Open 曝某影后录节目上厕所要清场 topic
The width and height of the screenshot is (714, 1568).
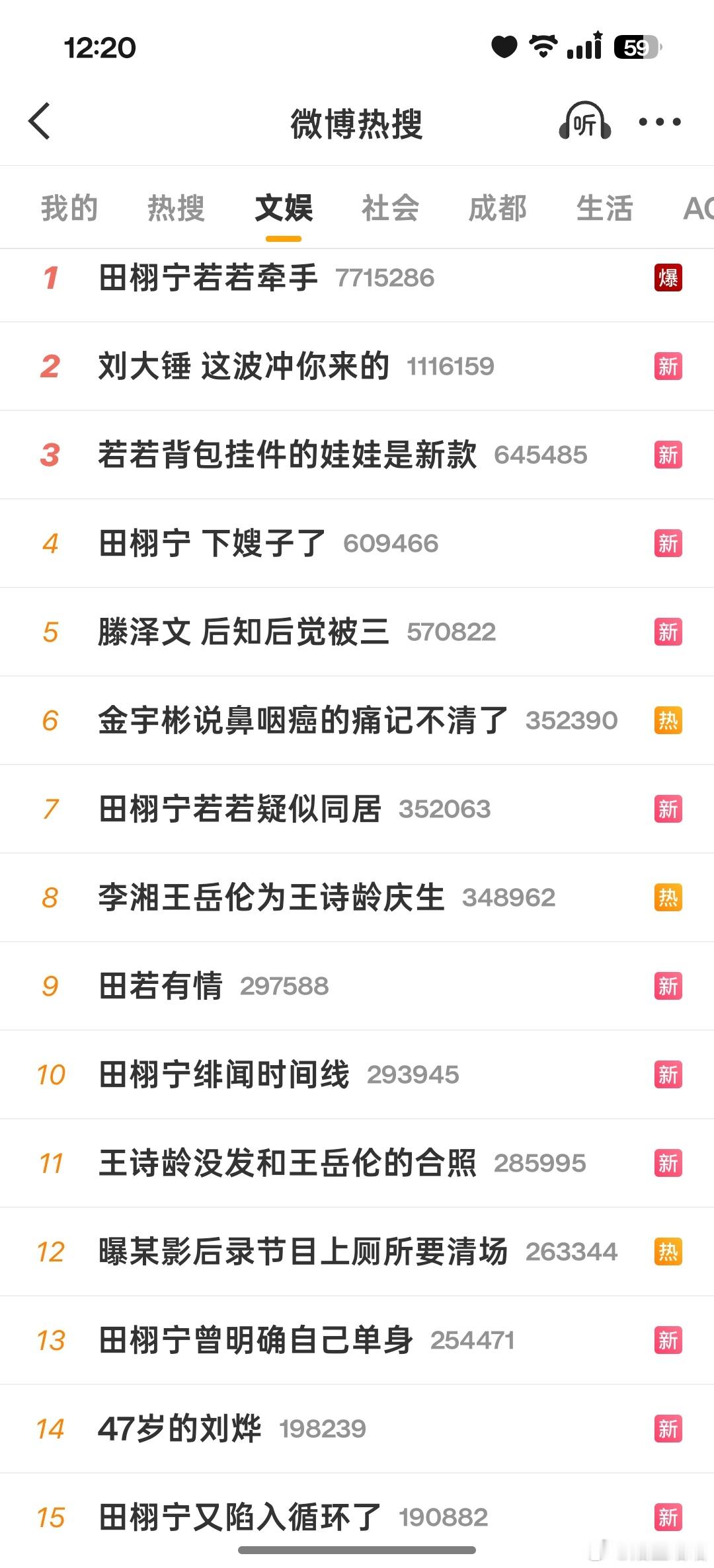303,1252
